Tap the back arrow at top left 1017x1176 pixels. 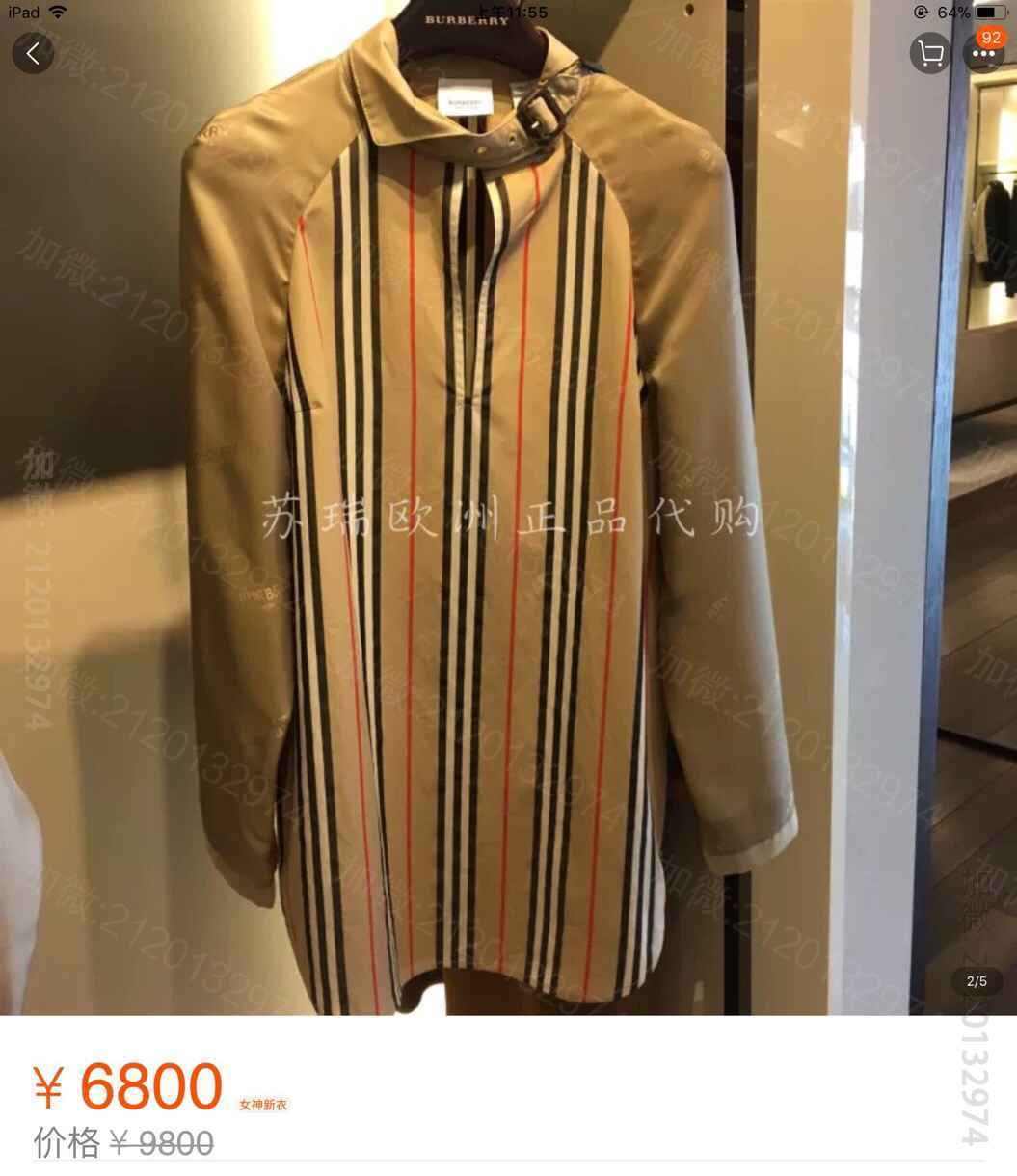32,53
